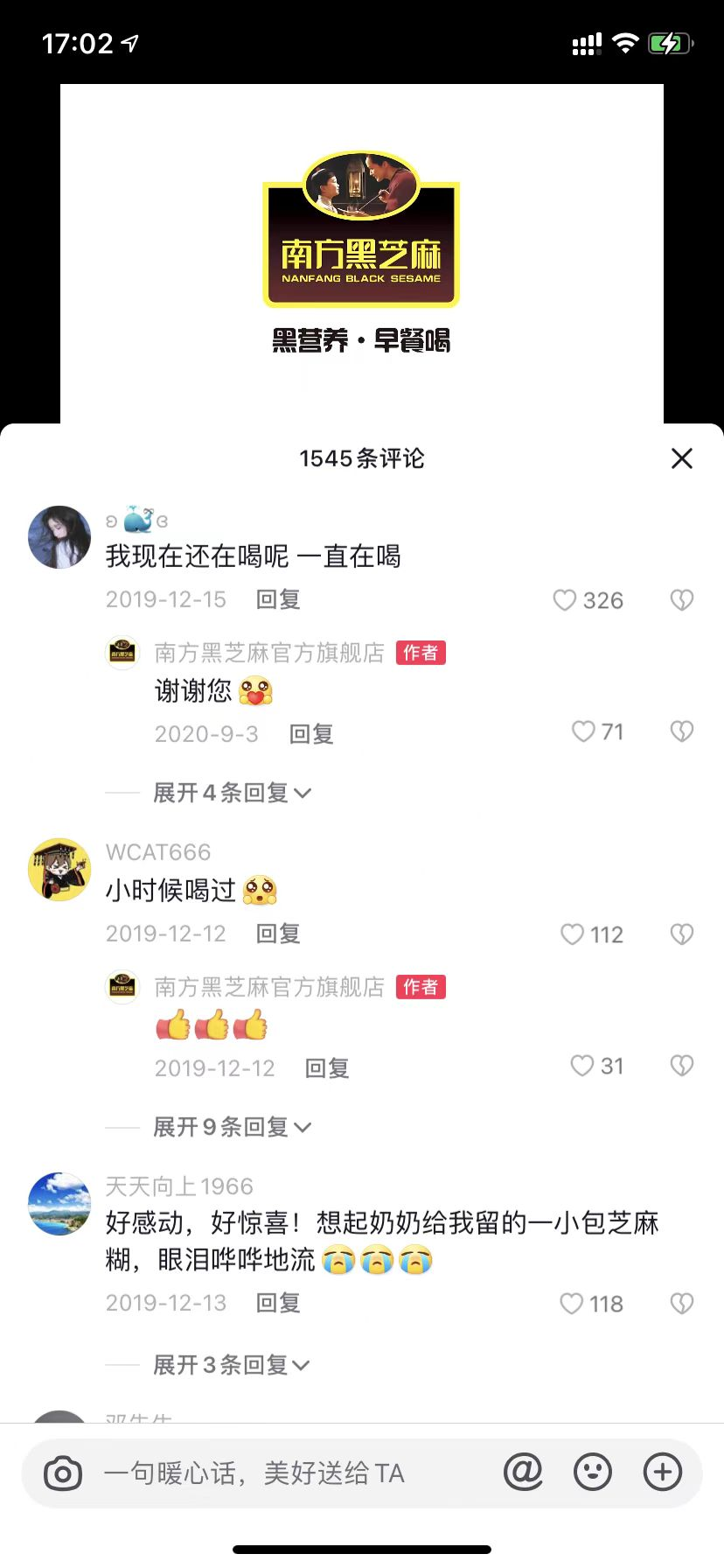Reply to WCAT666's comment
This screenshot has width=724, height=1568.
(278, 934)
